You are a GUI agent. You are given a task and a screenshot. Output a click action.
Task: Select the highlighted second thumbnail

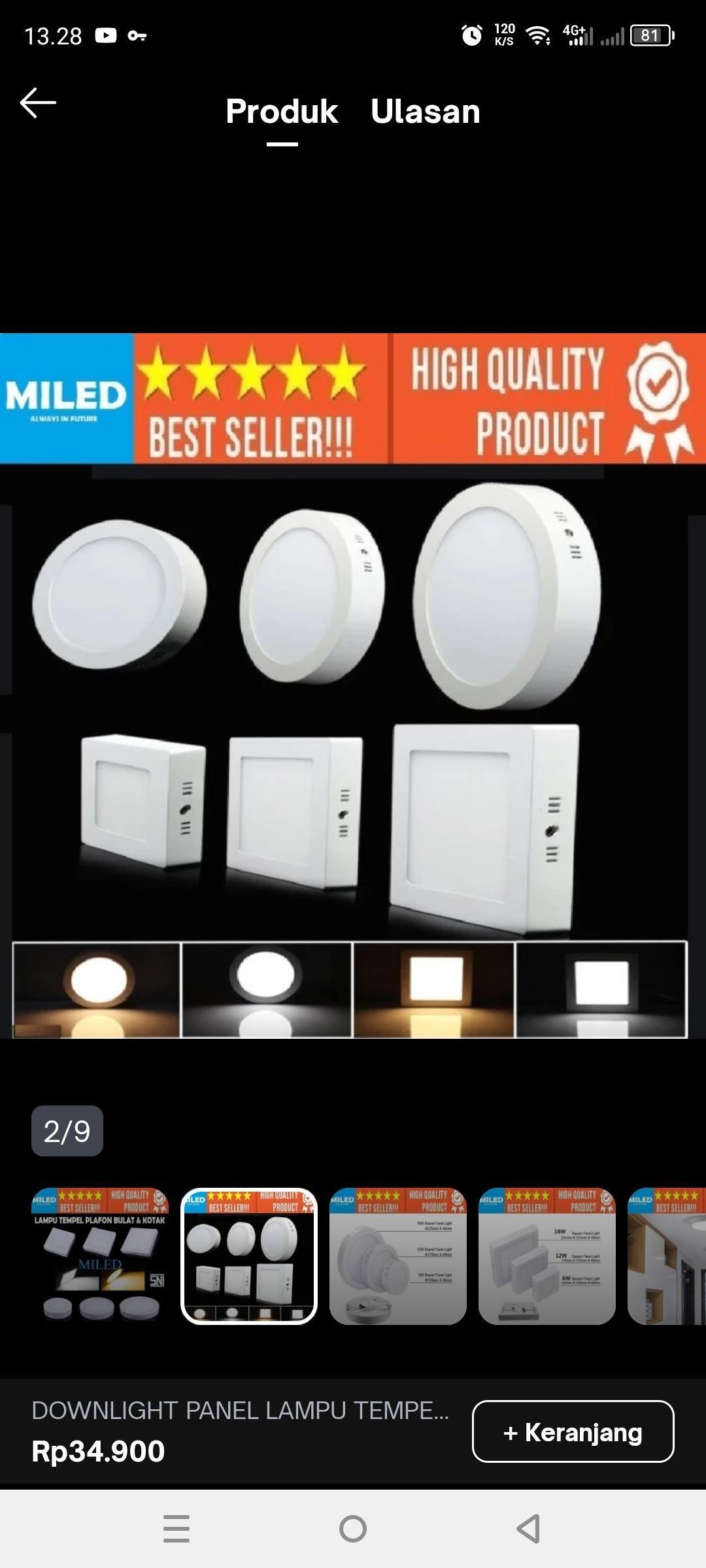tap(249, 1256)
